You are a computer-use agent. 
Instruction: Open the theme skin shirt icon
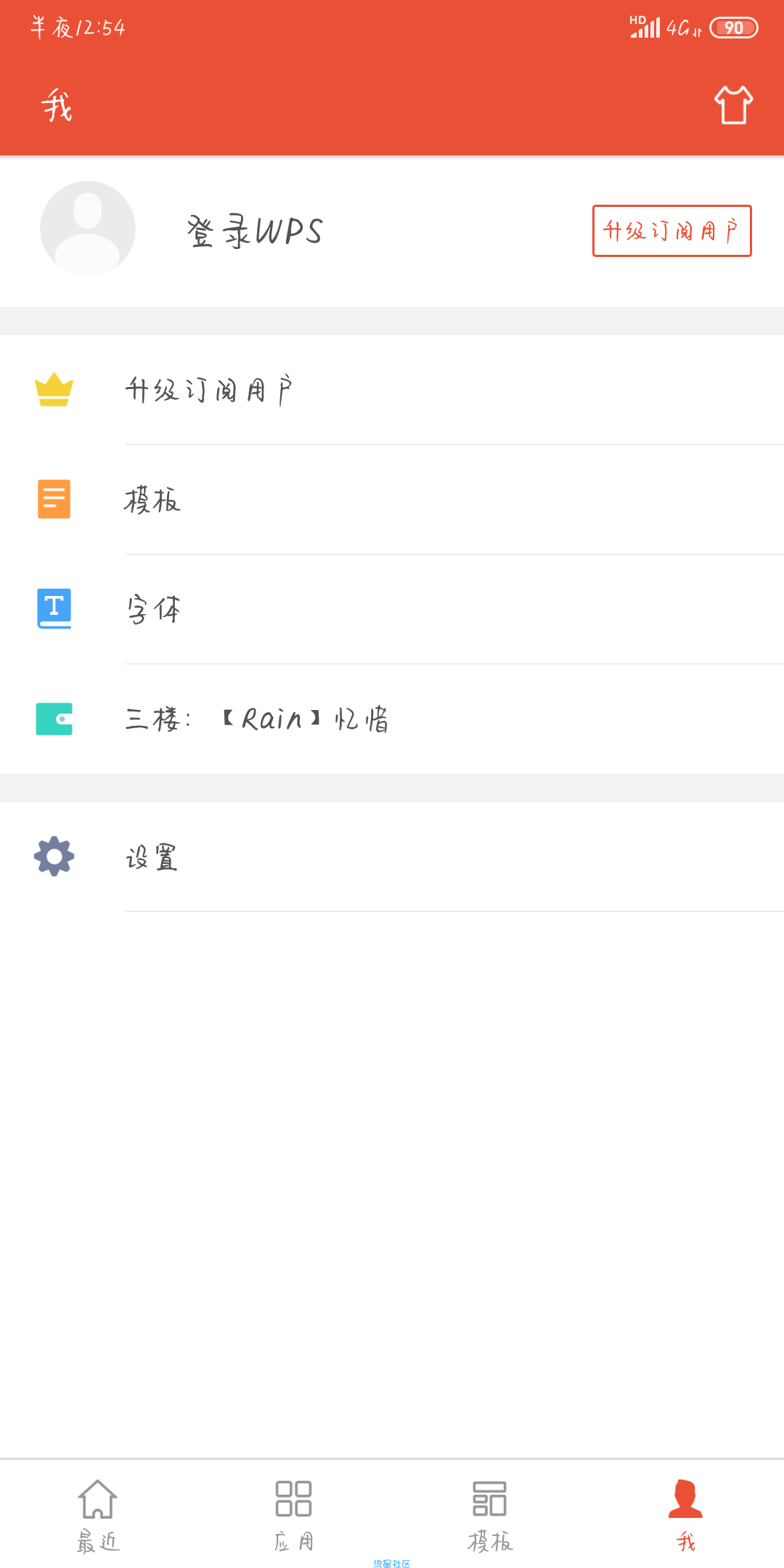733,105
